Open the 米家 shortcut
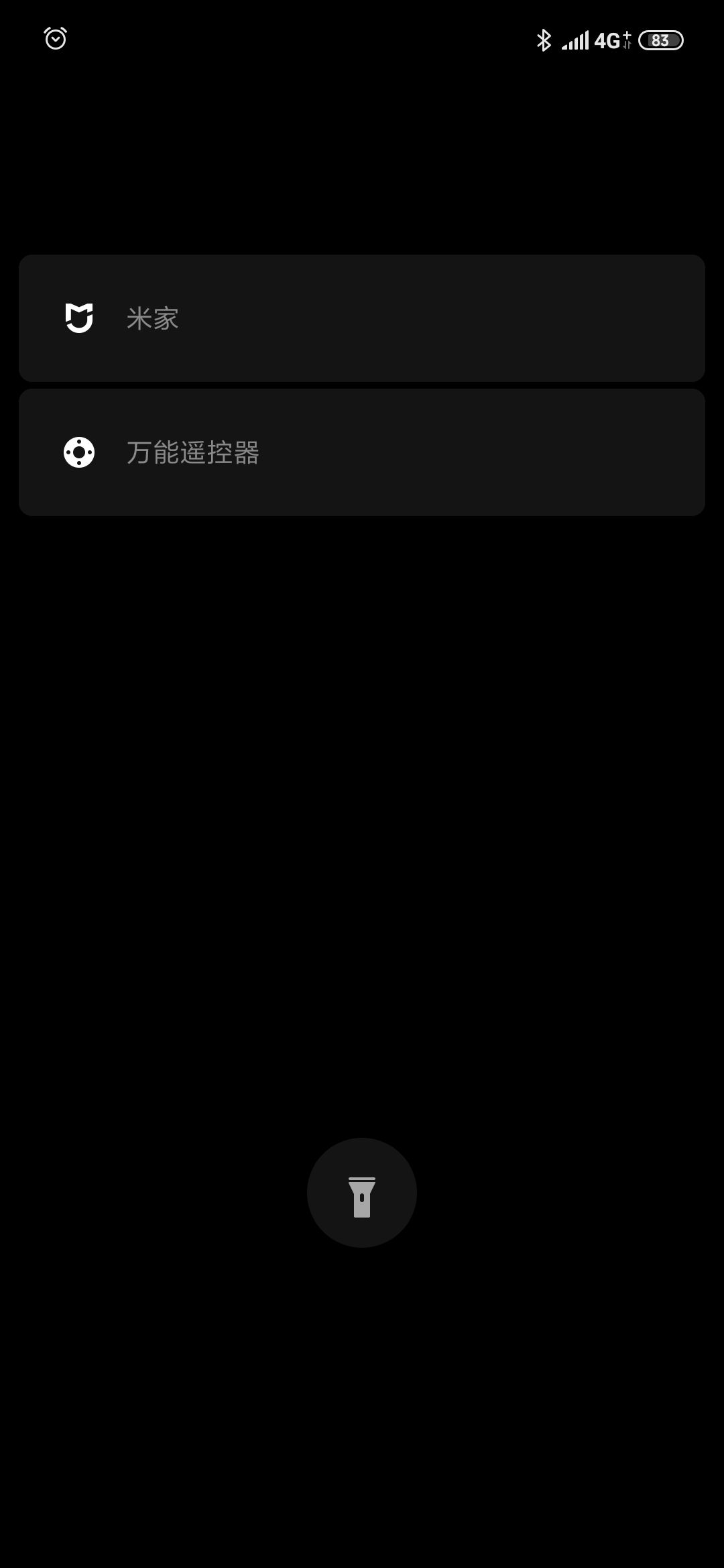 [x=362, y=318]
